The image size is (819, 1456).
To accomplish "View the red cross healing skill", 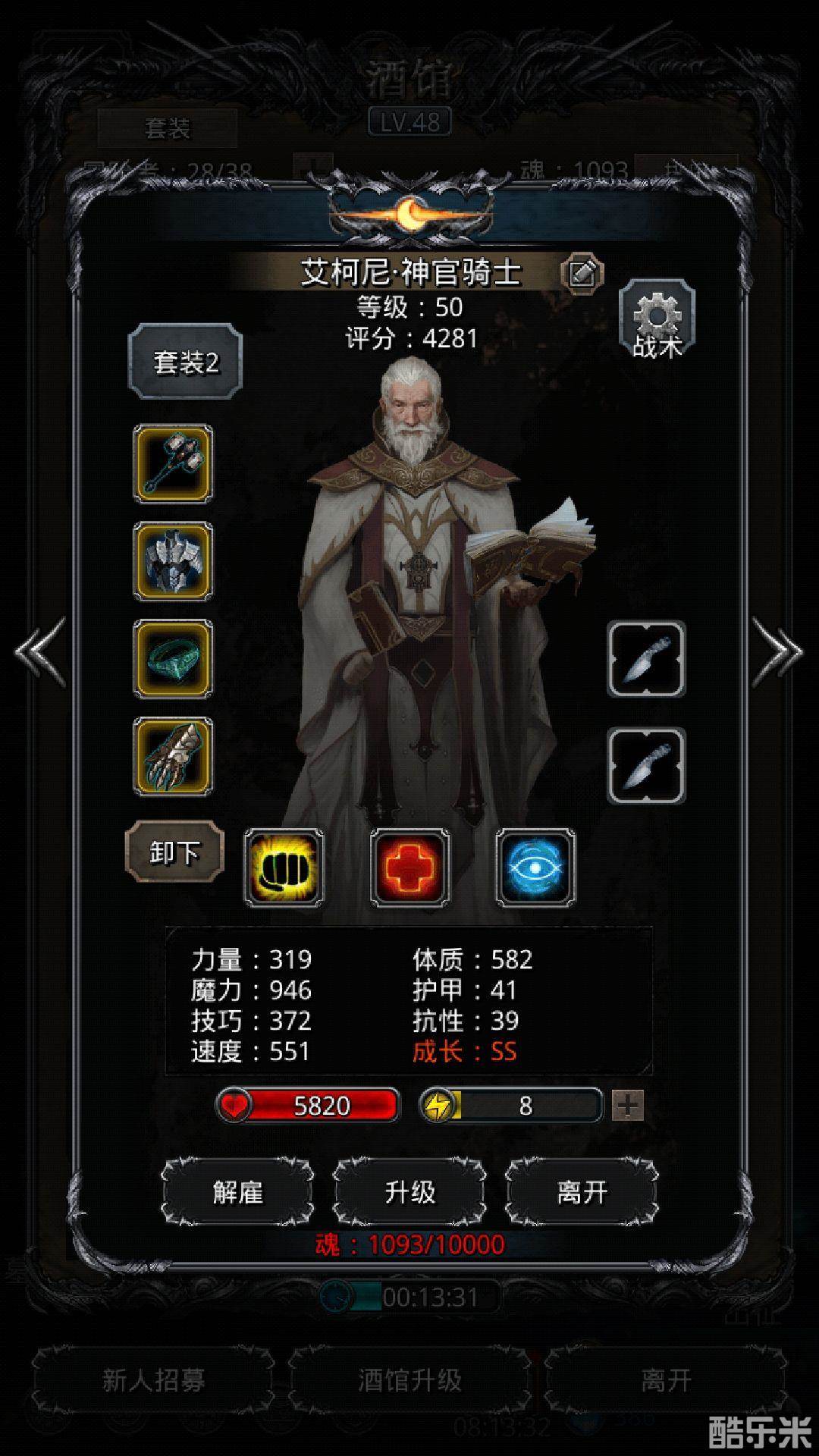I will tap(409, 868).
